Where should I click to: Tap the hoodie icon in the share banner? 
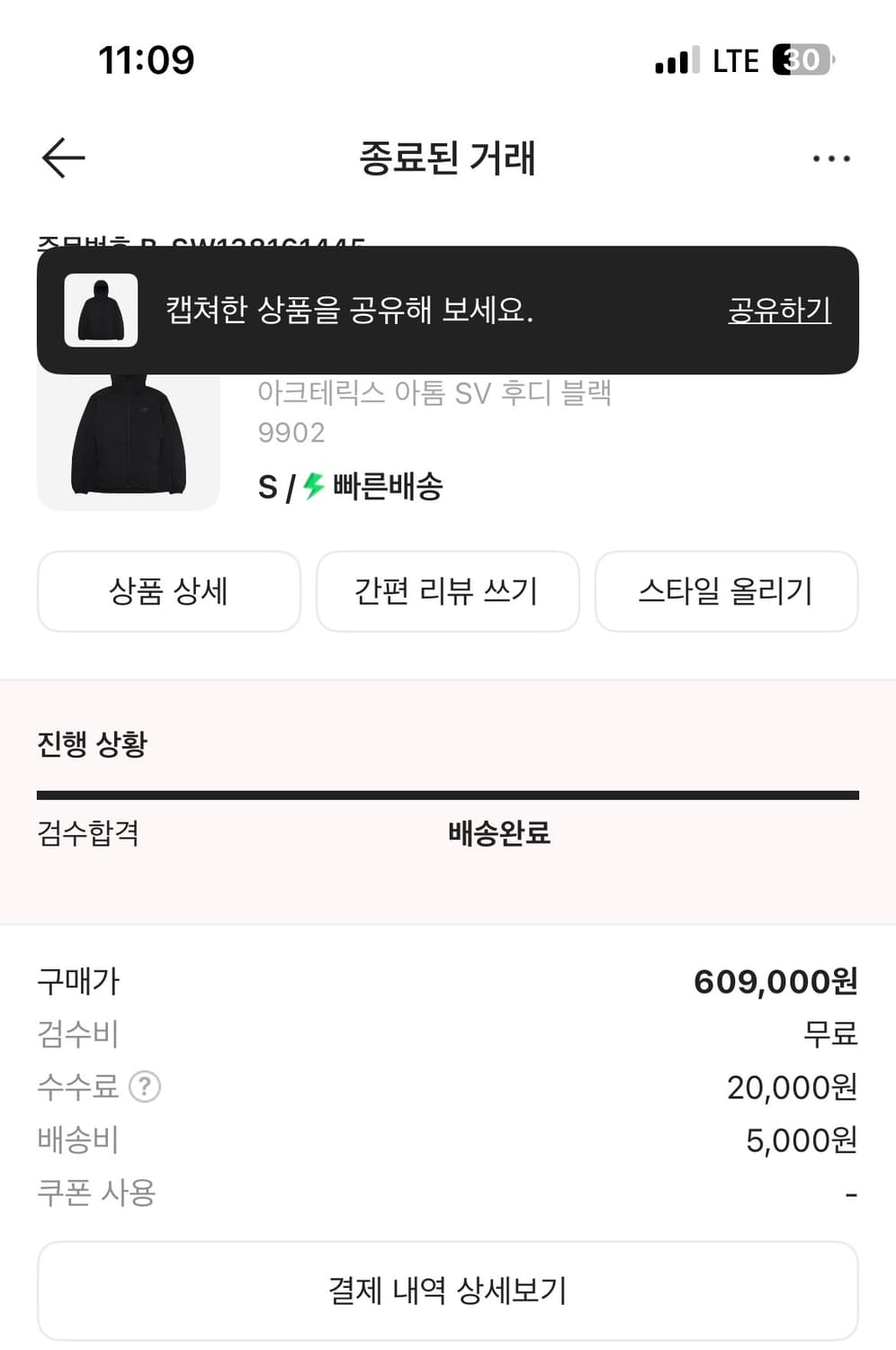tap(101, 310)
